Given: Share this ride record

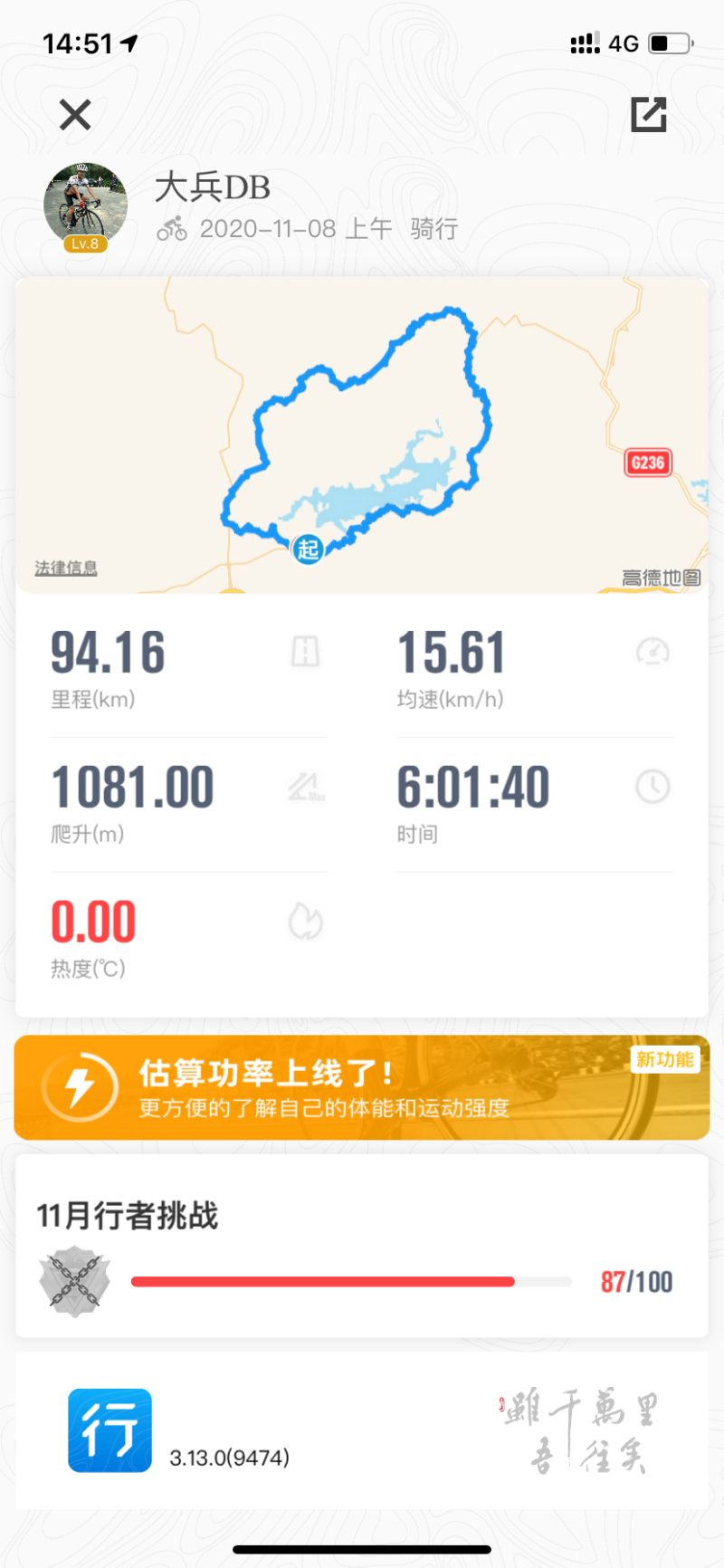Looking at the screenshot, I should pyautogui.click(x=648, y=114).
